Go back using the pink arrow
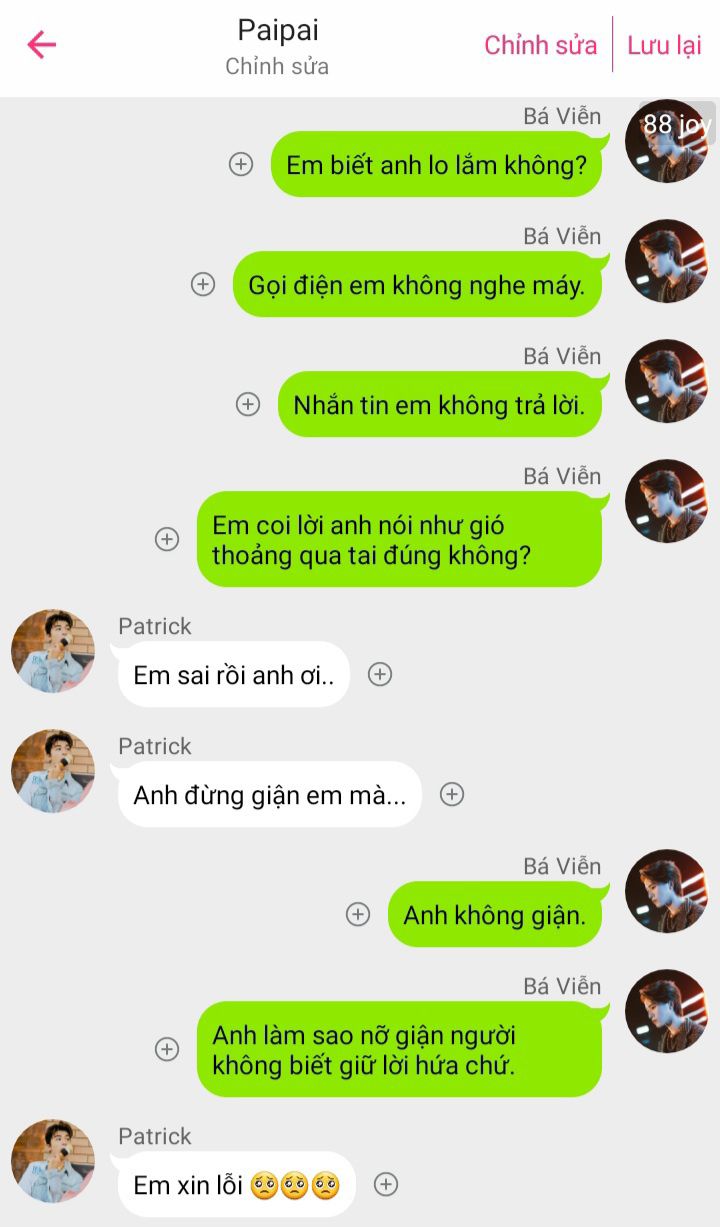 tap(41, 45)
